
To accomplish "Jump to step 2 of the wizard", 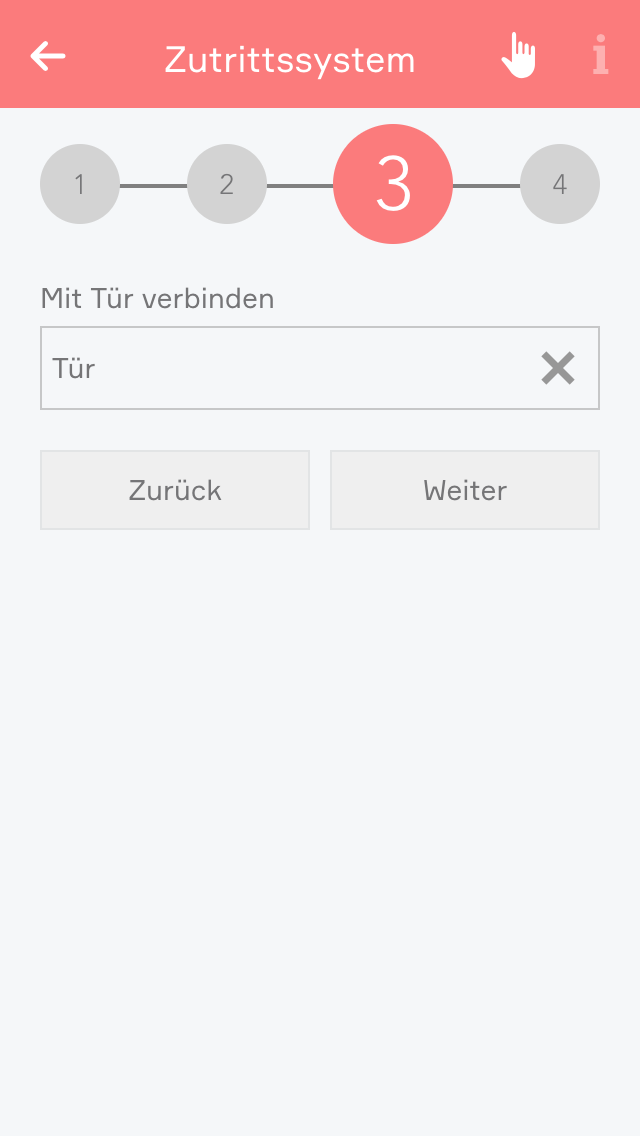I will pyautogui.click(x=227, y=184).
